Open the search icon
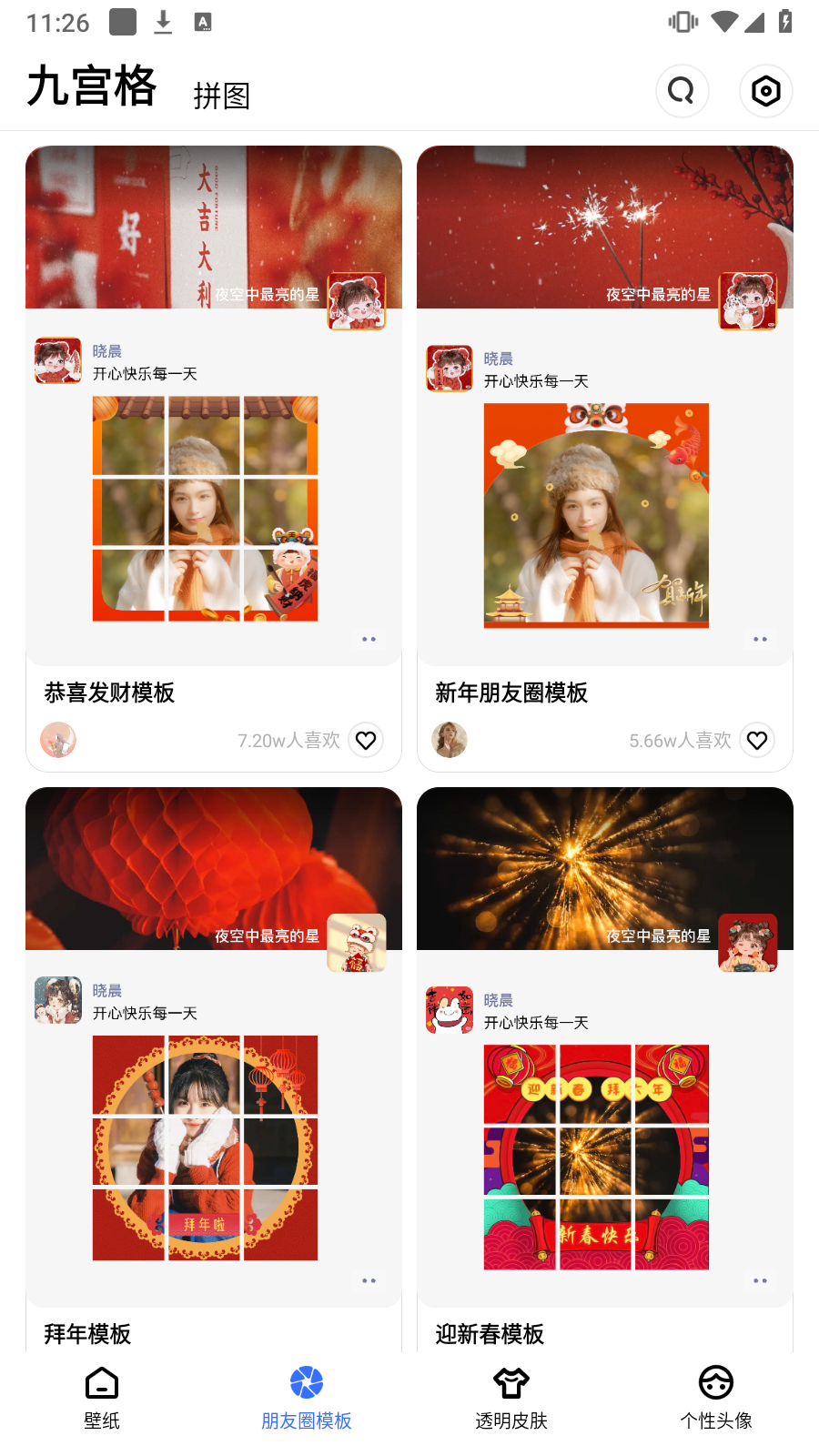Viewport: 819px width, 1456px height. click(x=682, y=91)
